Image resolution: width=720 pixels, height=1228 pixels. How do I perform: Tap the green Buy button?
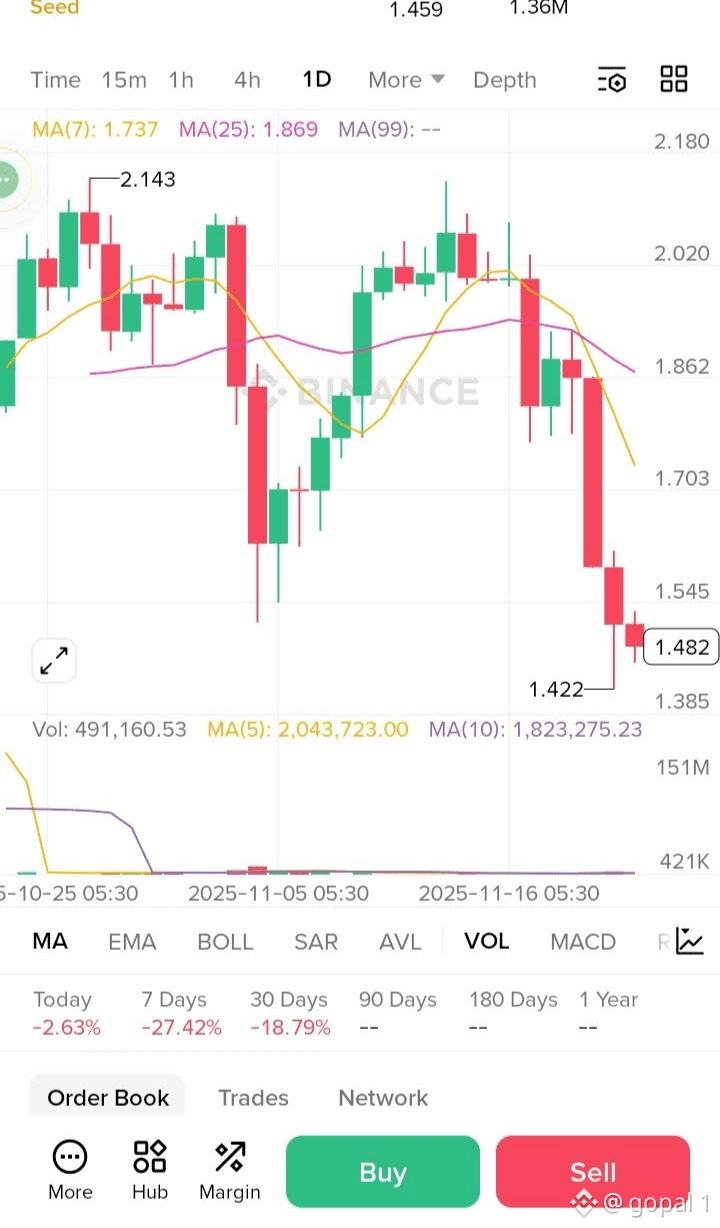tap(383, 1172)
